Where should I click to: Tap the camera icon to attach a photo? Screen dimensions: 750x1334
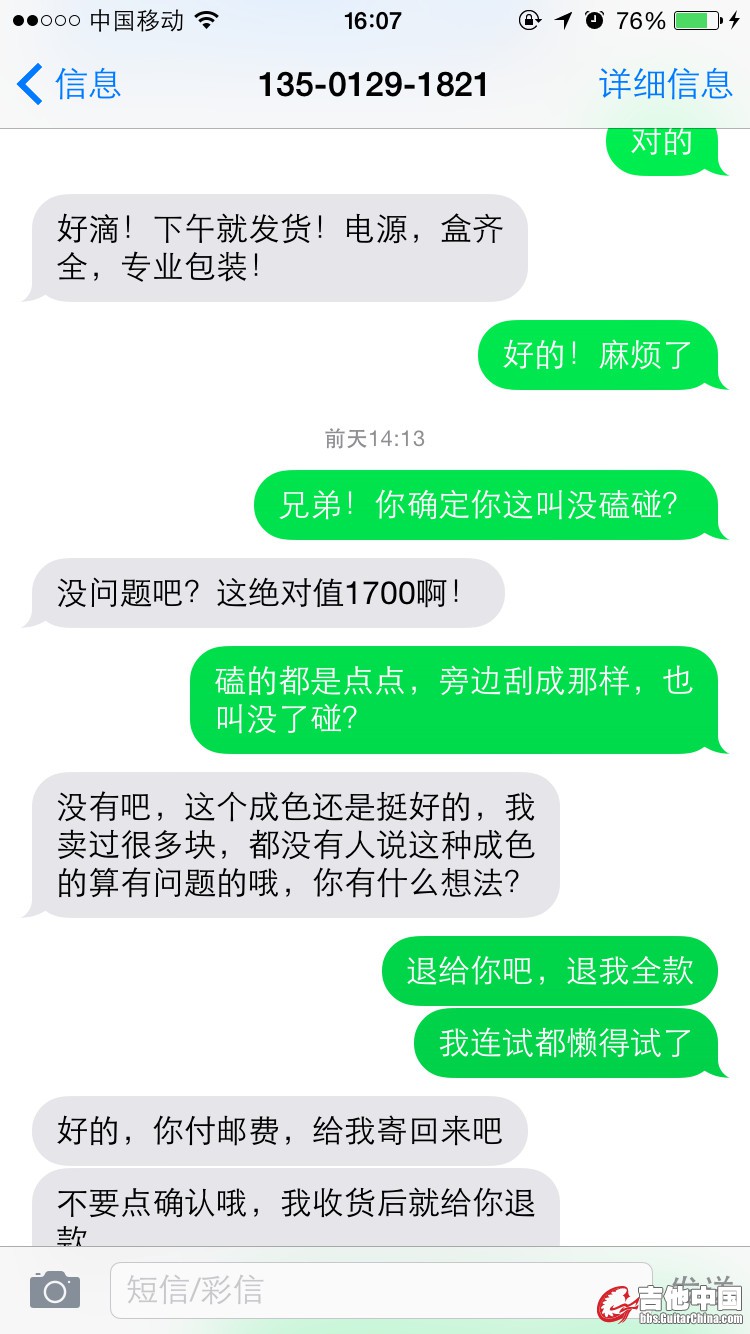(x=54, y=1290)
